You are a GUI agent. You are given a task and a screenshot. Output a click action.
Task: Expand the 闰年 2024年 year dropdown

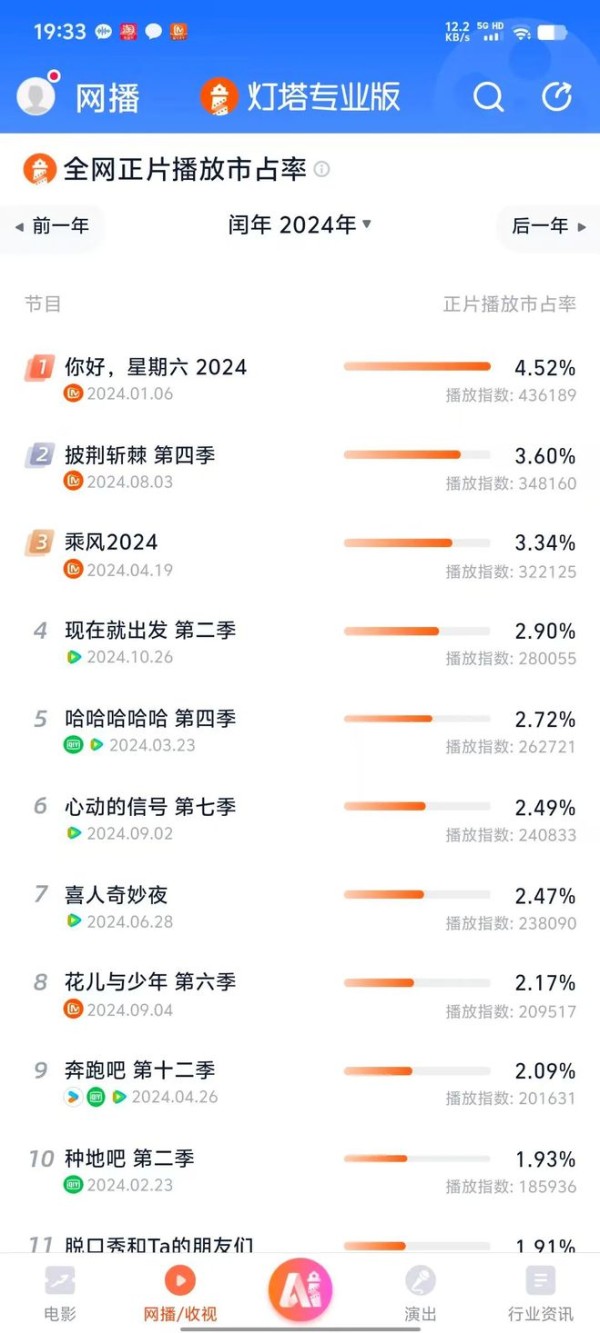pos(300,225)
